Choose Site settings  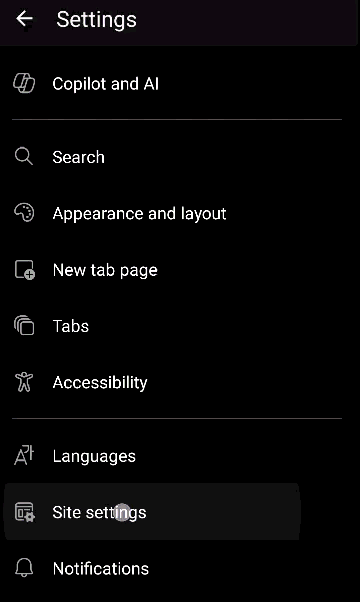[152, 512]
